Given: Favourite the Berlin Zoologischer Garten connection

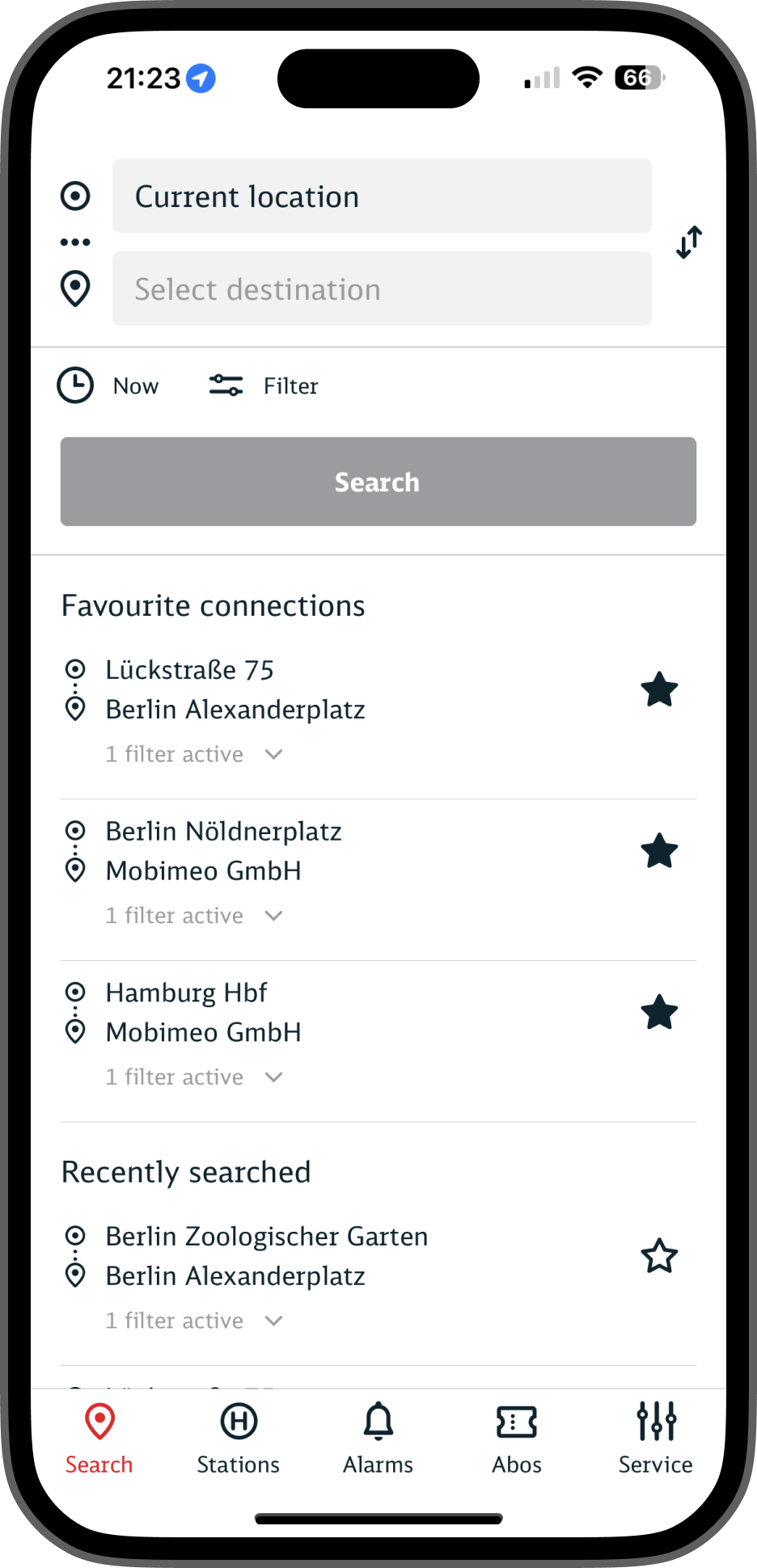Looking at the screenshot, I should (x=659, y=1256).
